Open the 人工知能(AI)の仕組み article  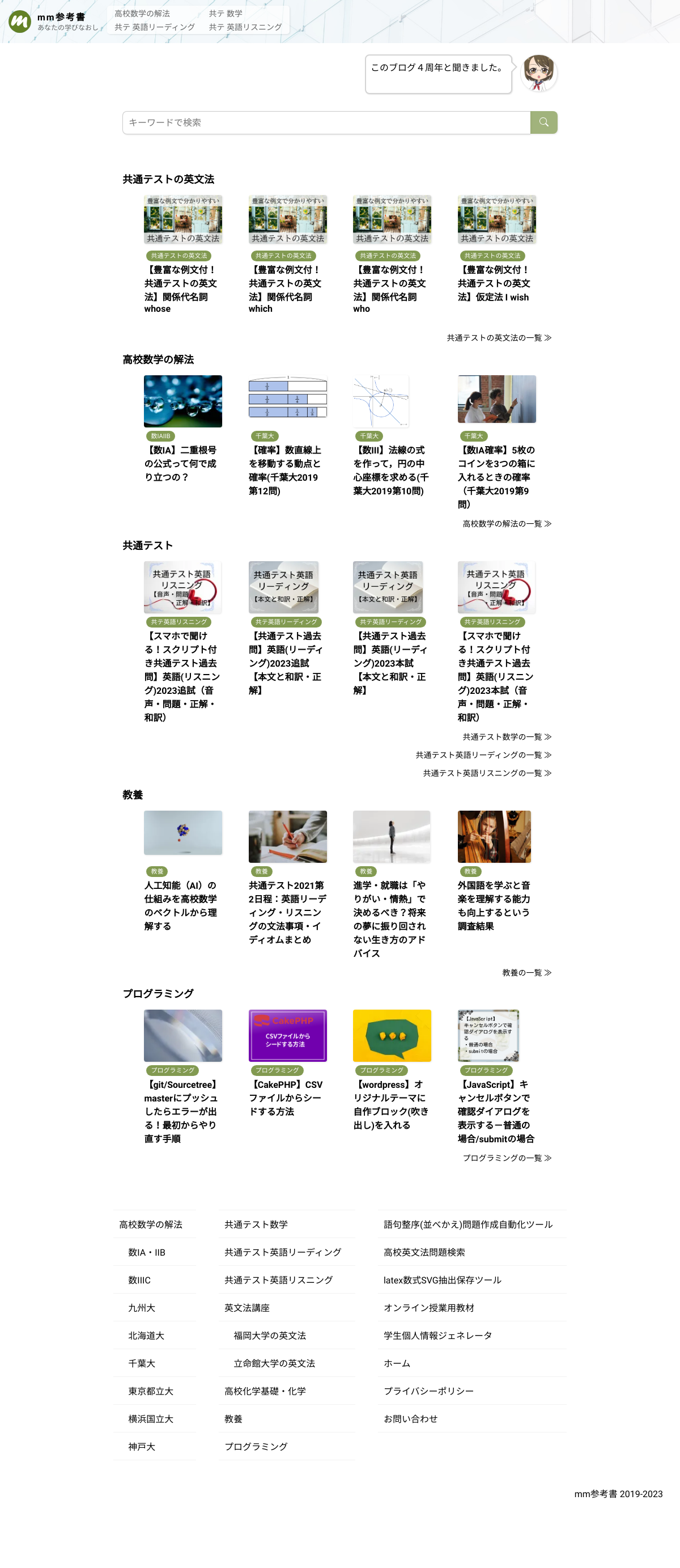pos(181,905)
